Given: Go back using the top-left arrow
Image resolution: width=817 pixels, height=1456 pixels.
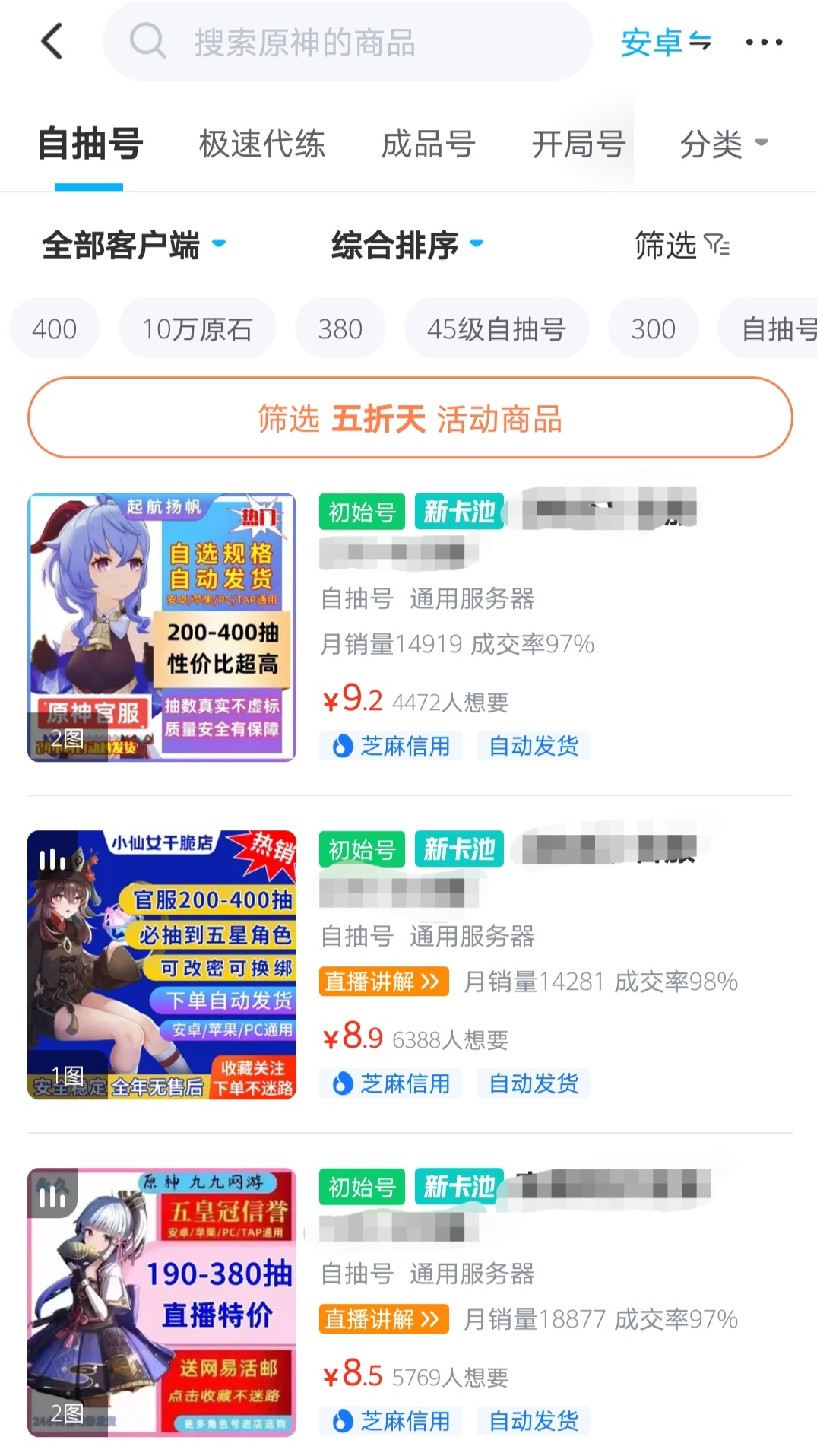Looking at the screenshot, I should (x=52, y=41).
